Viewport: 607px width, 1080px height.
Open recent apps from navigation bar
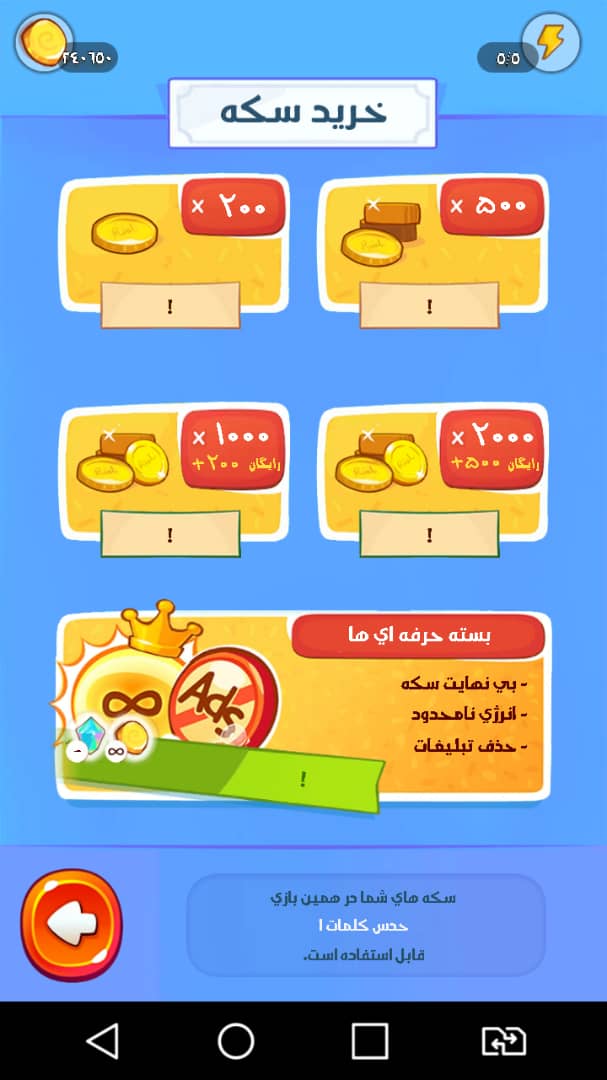coord(369,1041)
